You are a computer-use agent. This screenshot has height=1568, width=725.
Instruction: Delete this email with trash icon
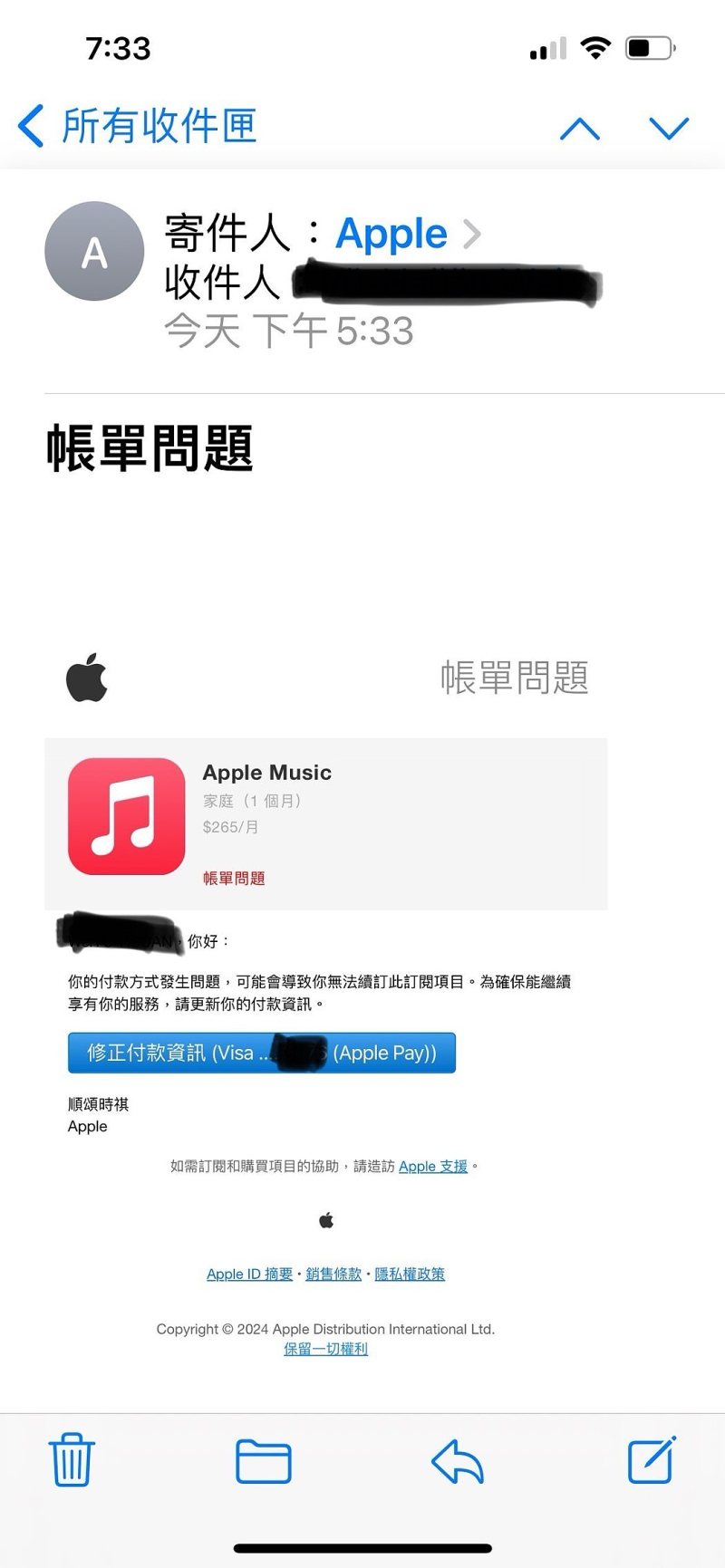coord(72,1459)
